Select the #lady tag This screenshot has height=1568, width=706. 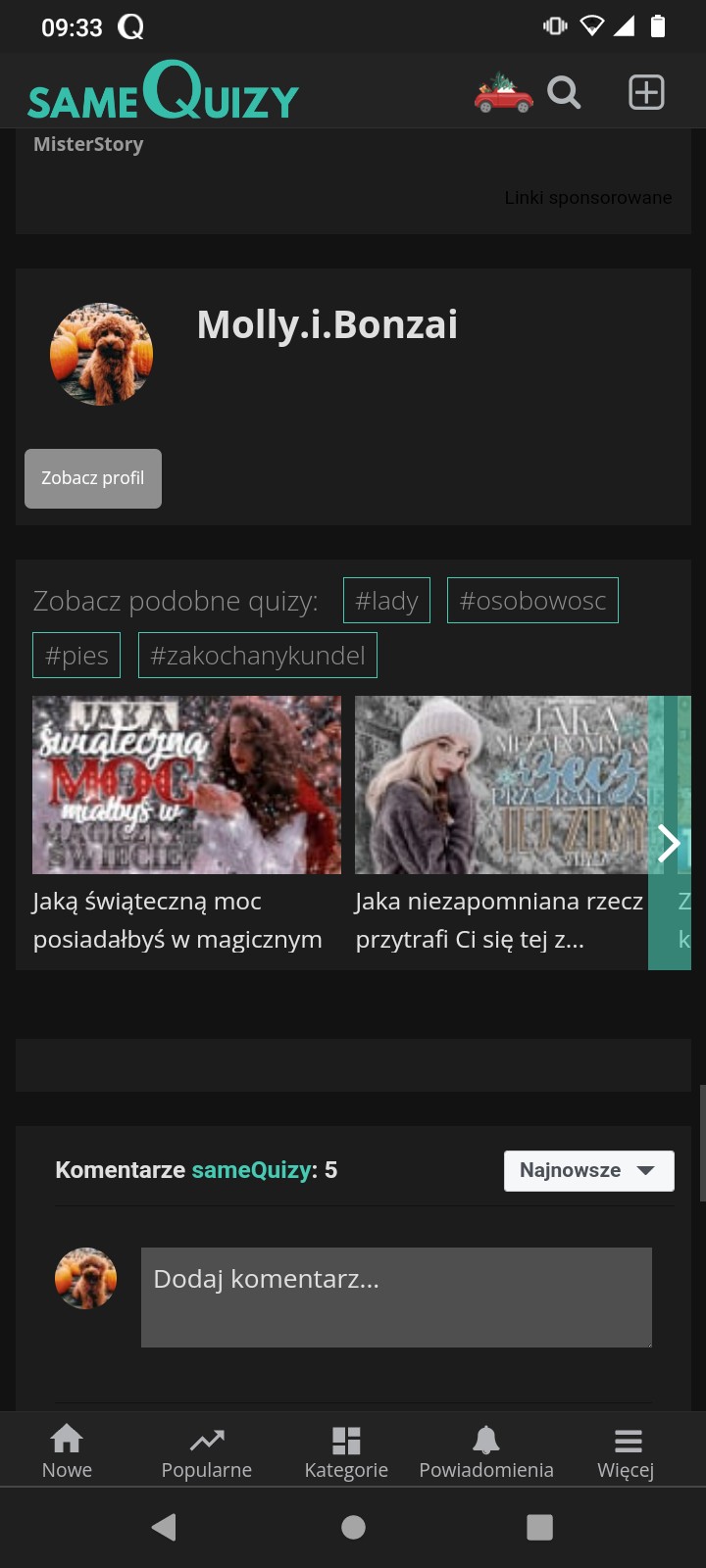[386, 601]
